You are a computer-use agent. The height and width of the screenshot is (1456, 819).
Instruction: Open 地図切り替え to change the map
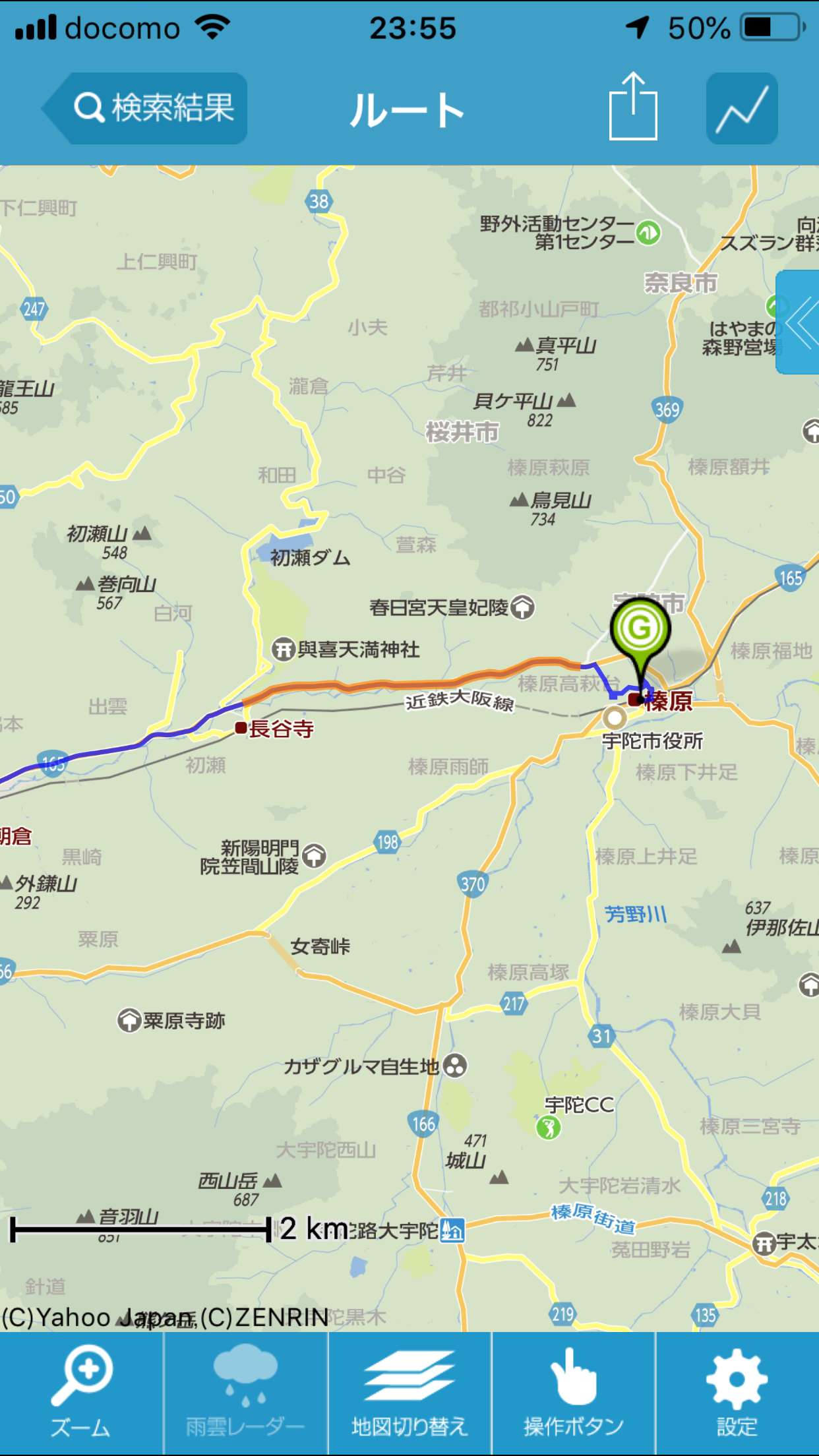[409, 1393]
